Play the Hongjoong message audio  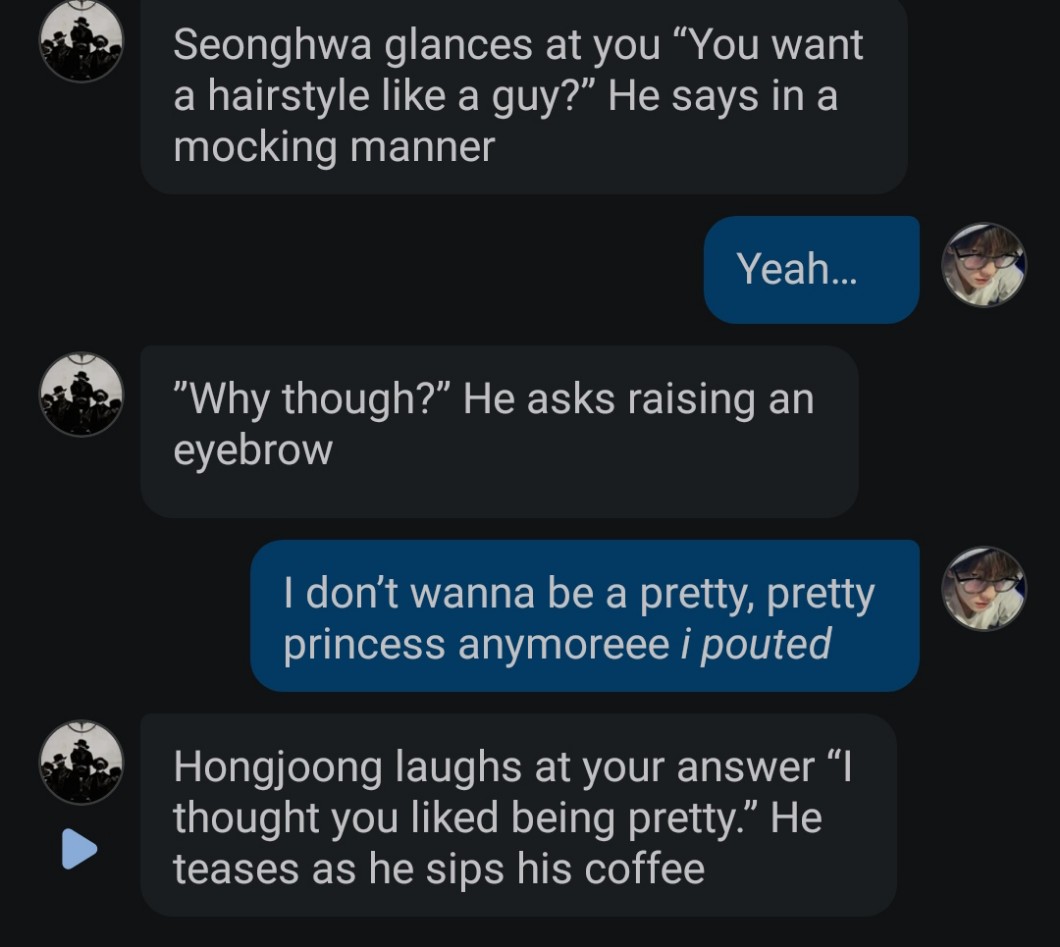pos(79,848)
